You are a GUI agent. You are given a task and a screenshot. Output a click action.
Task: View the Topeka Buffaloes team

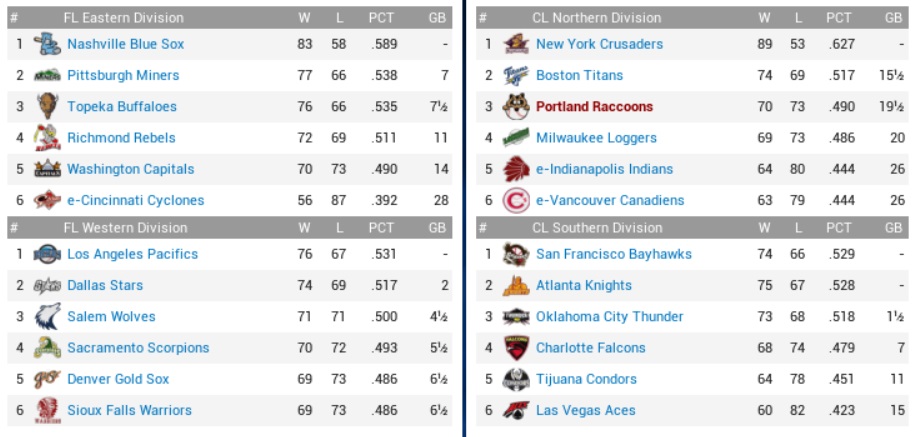pos(121,107)
